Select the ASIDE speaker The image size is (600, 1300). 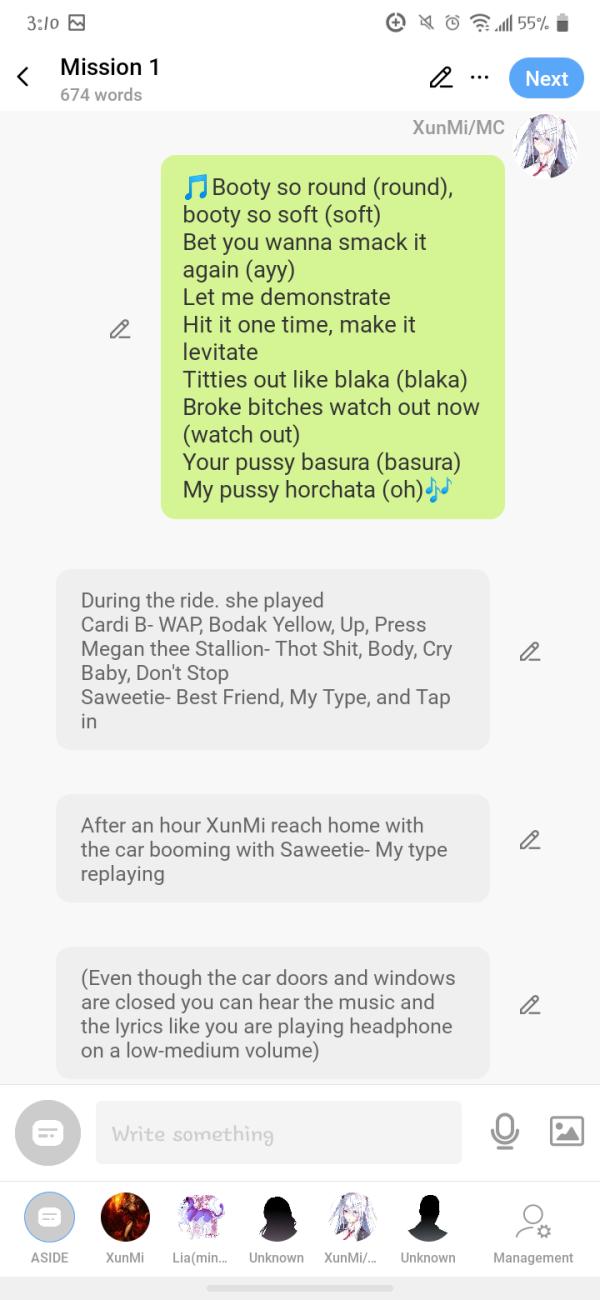(49, 1218)
